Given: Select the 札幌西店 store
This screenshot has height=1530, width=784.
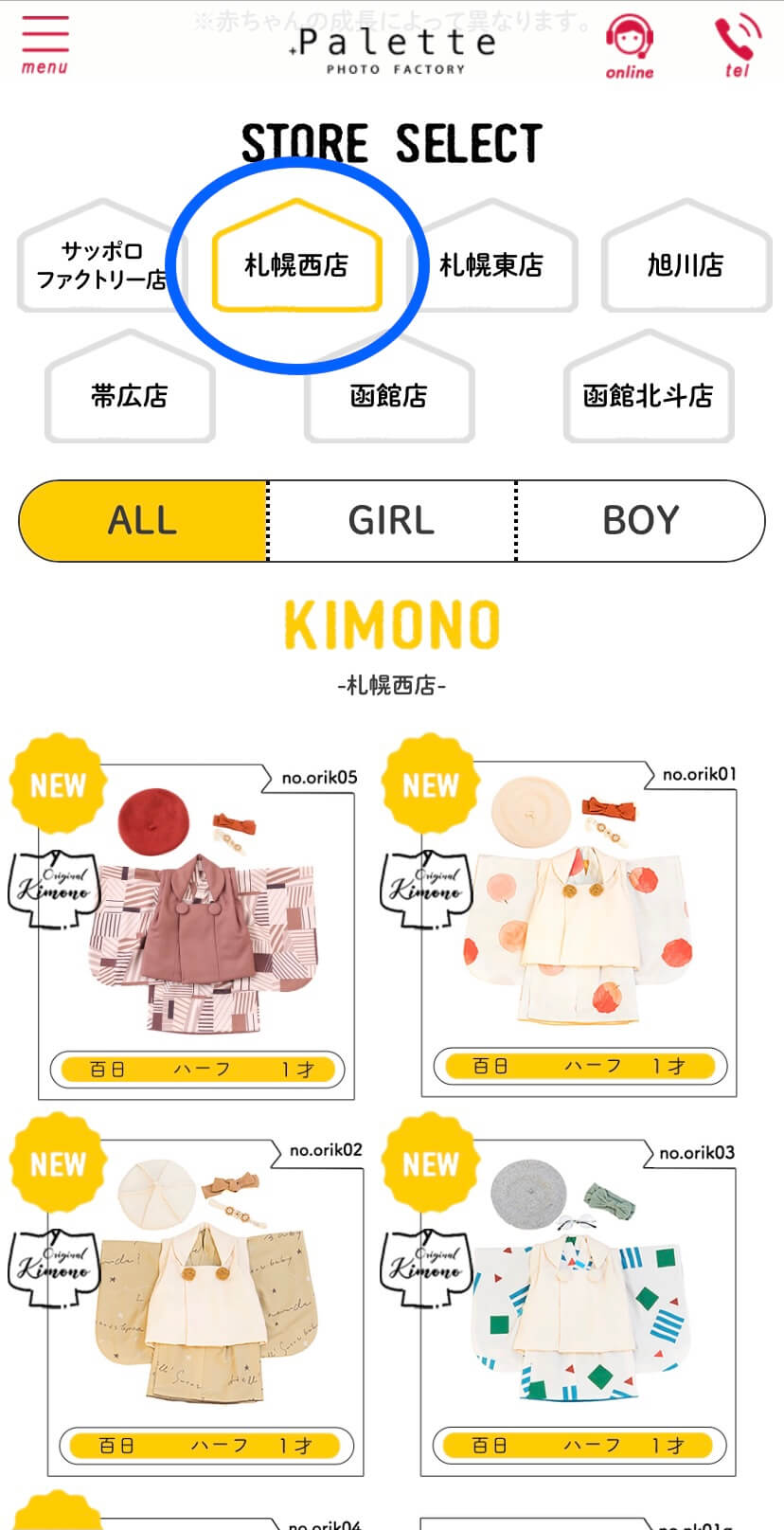Looking at the screenshot, I should click(296, 264).
